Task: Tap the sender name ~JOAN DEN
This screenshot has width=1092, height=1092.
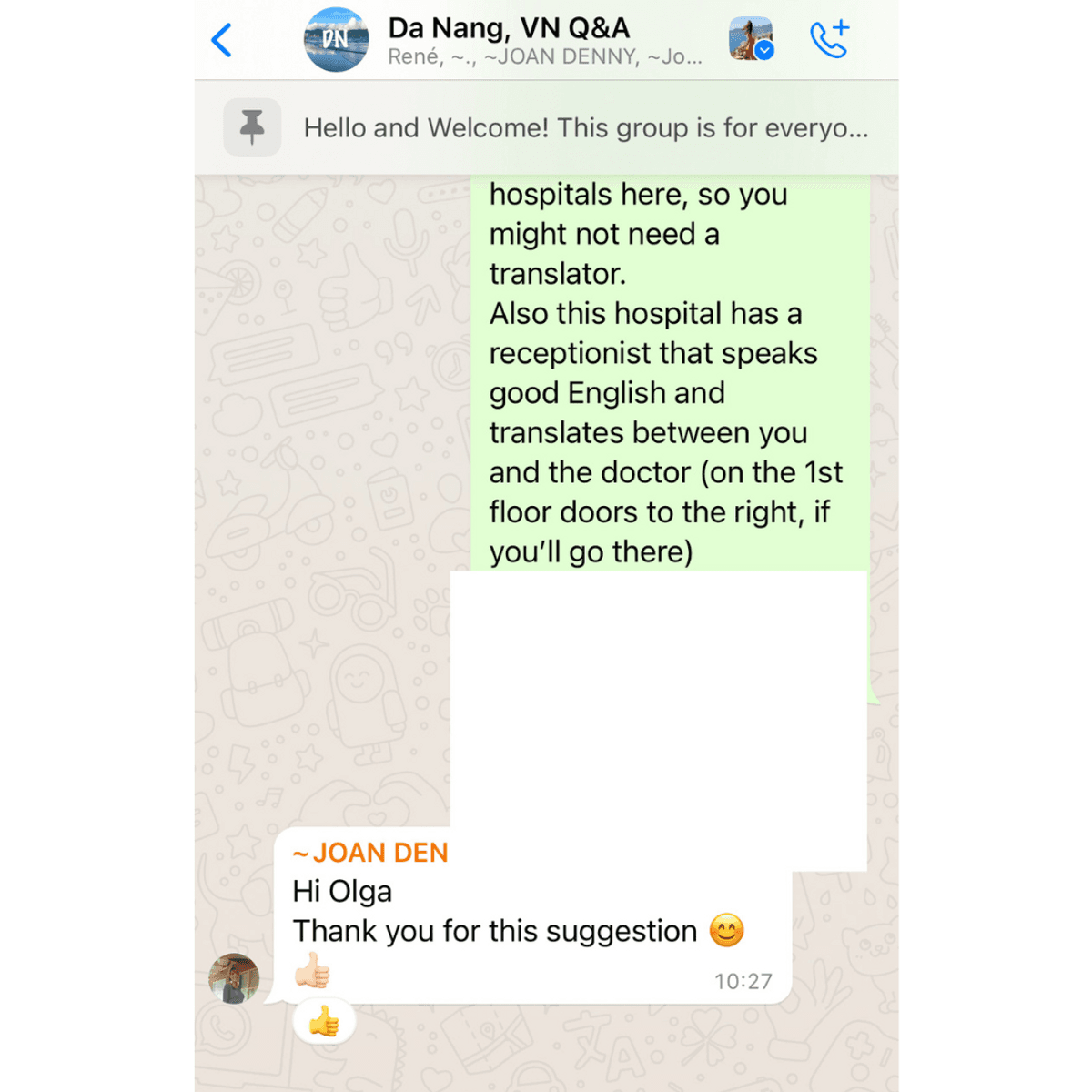Action: (370, 853)
